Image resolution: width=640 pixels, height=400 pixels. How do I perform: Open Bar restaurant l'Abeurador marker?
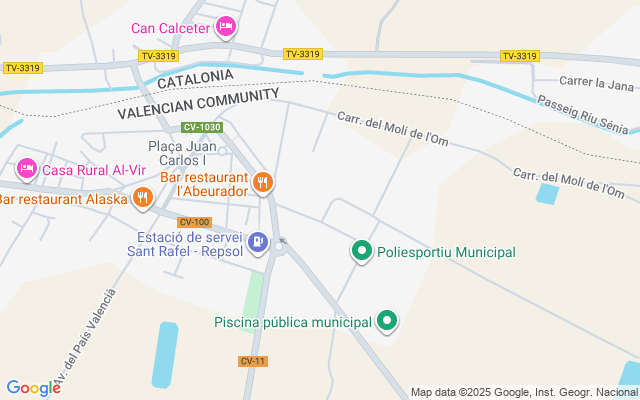263,183
